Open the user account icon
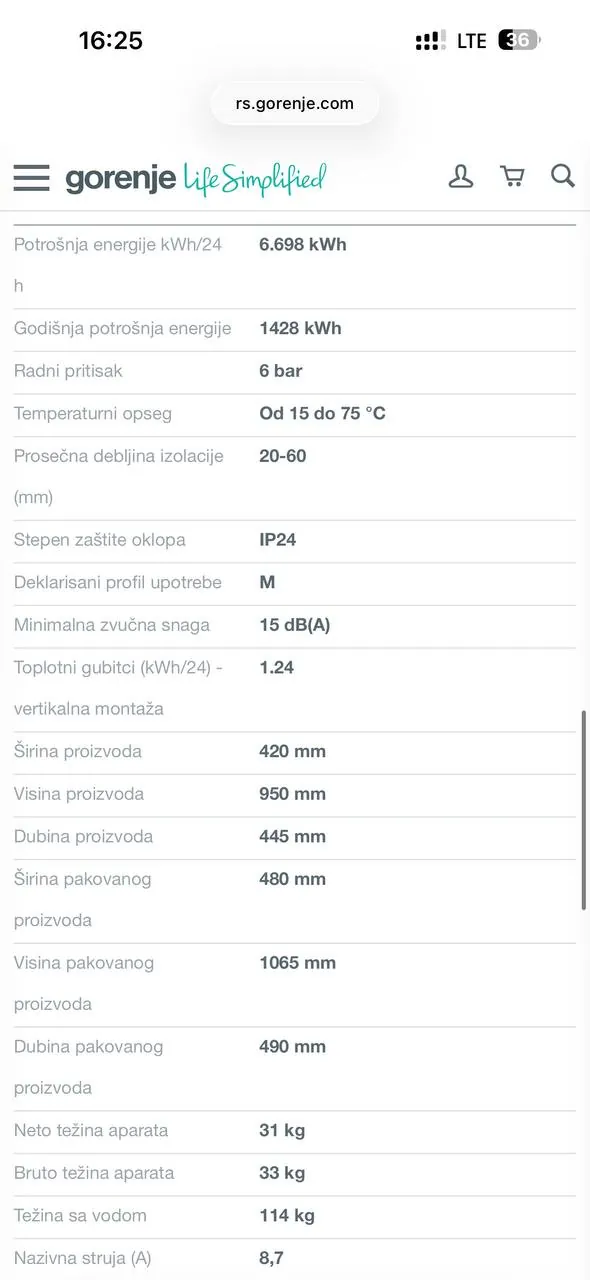The width and height of the screenshot is (590, 1280). coord(460,177)
